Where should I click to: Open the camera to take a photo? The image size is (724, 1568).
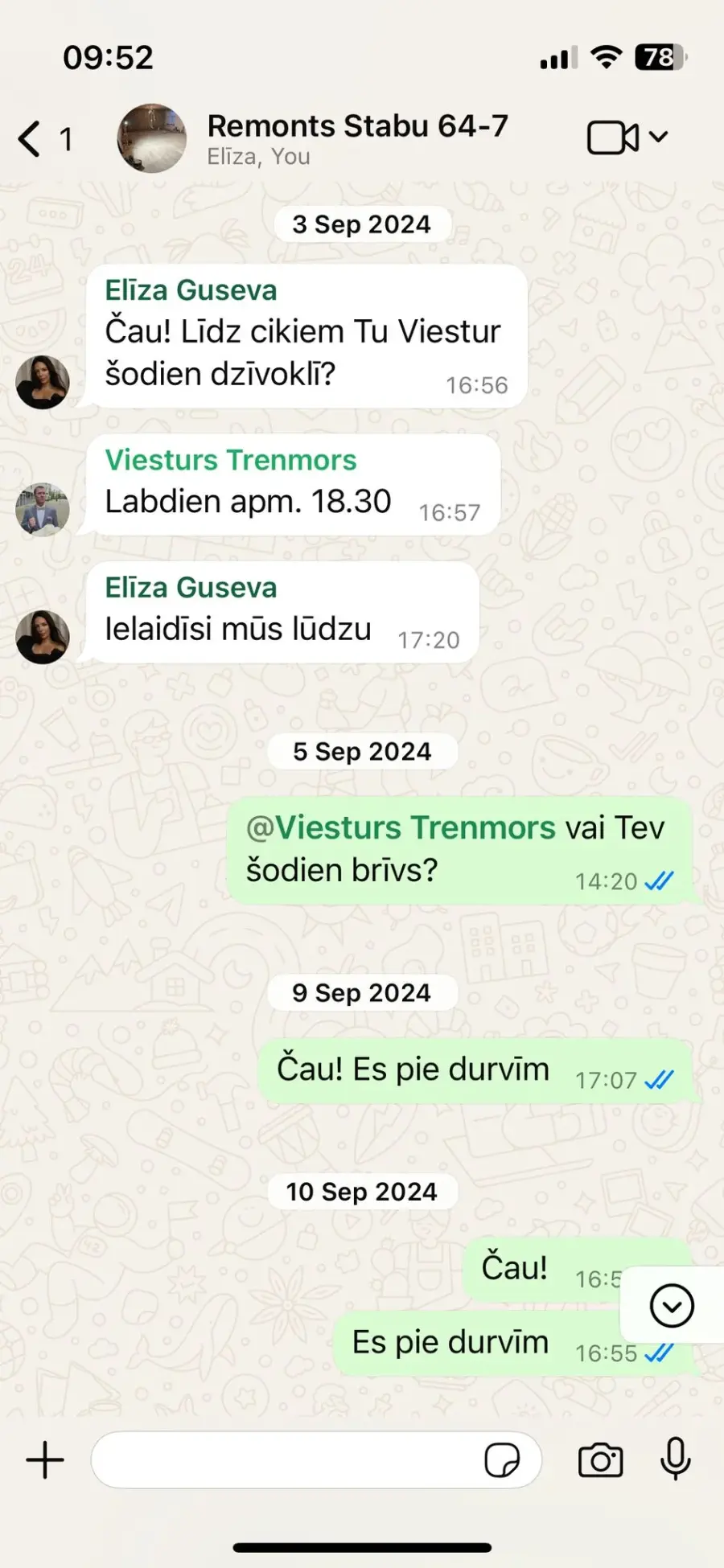pos(601,1460)
